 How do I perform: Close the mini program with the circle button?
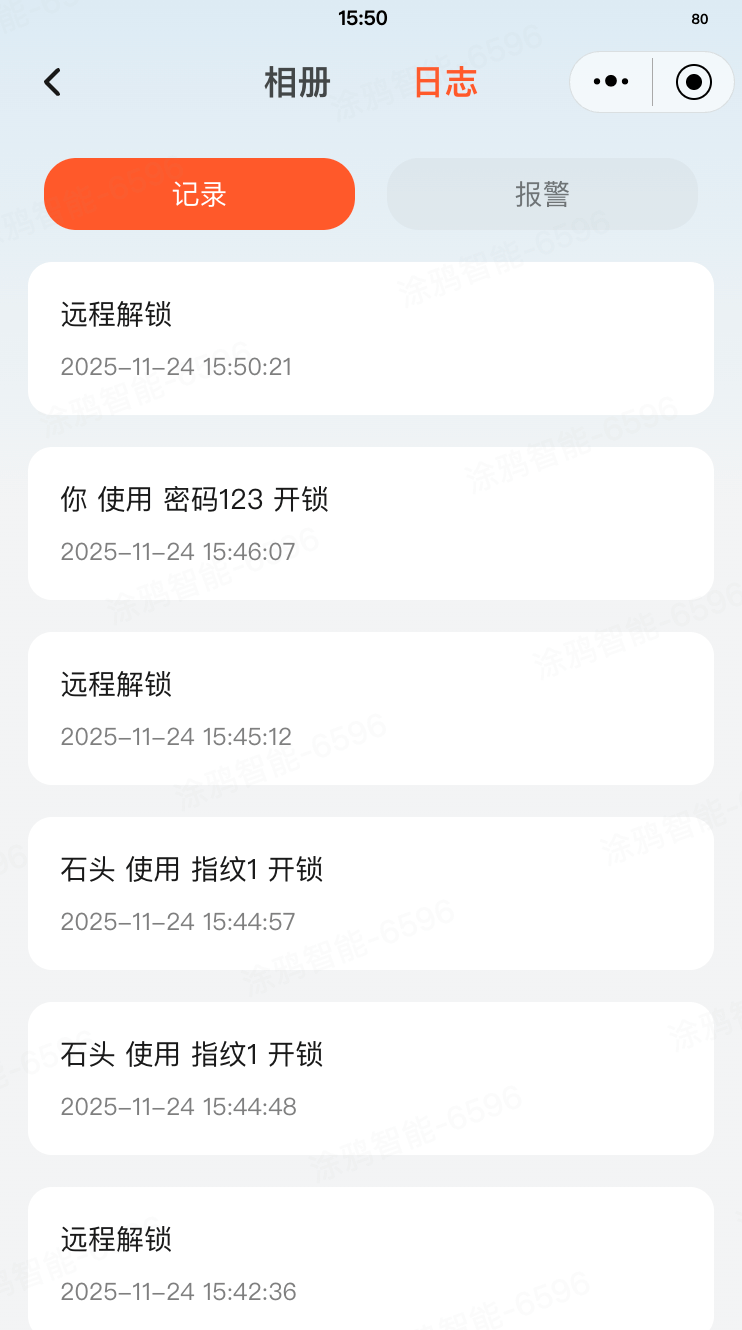[694, 82]
